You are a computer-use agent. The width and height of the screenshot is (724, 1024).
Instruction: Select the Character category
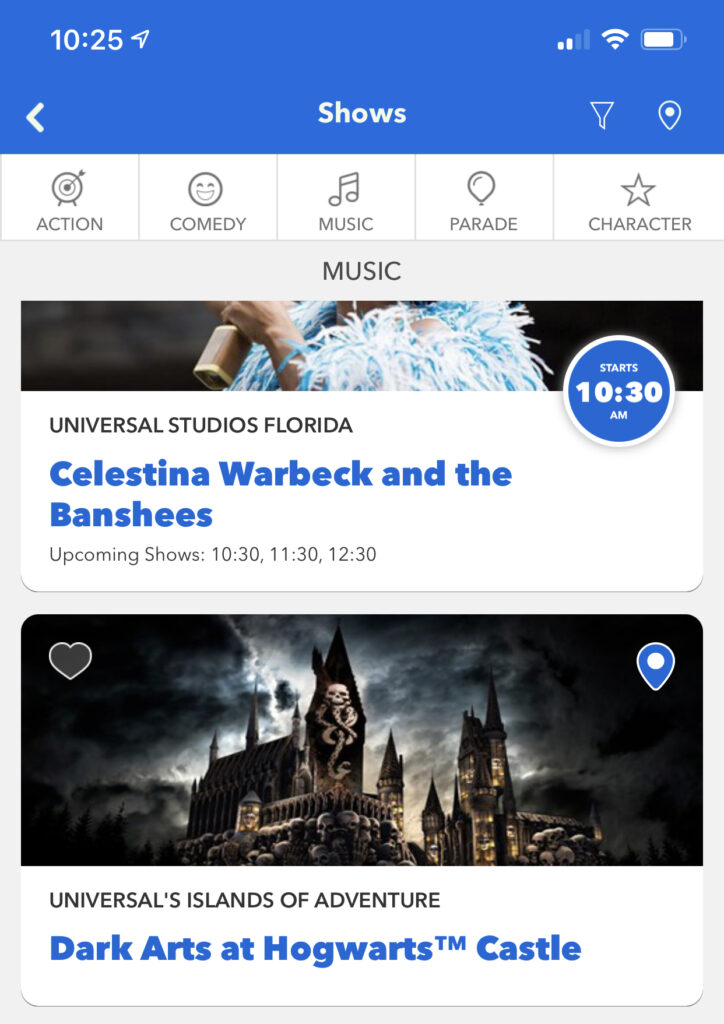coord(639,199)
